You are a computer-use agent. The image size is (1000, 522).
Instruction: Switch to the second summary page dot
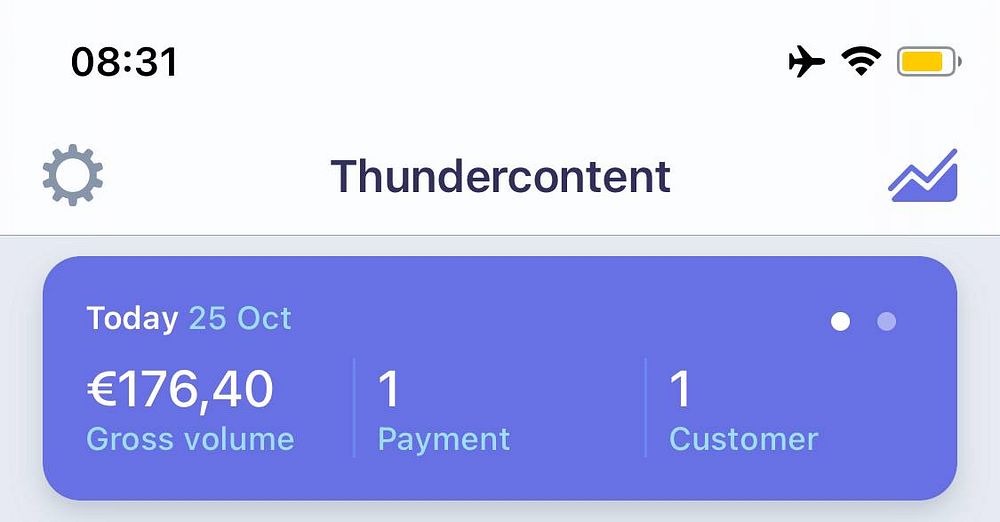(x=886, y=321)
